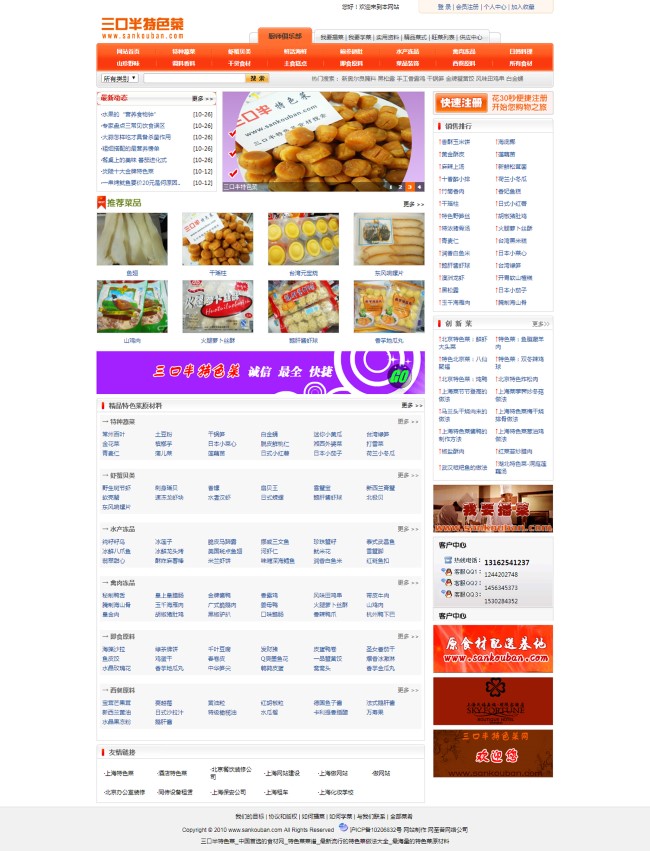
Task: Open the 上海特色菜 friendly link
Action: click(119, 773)
